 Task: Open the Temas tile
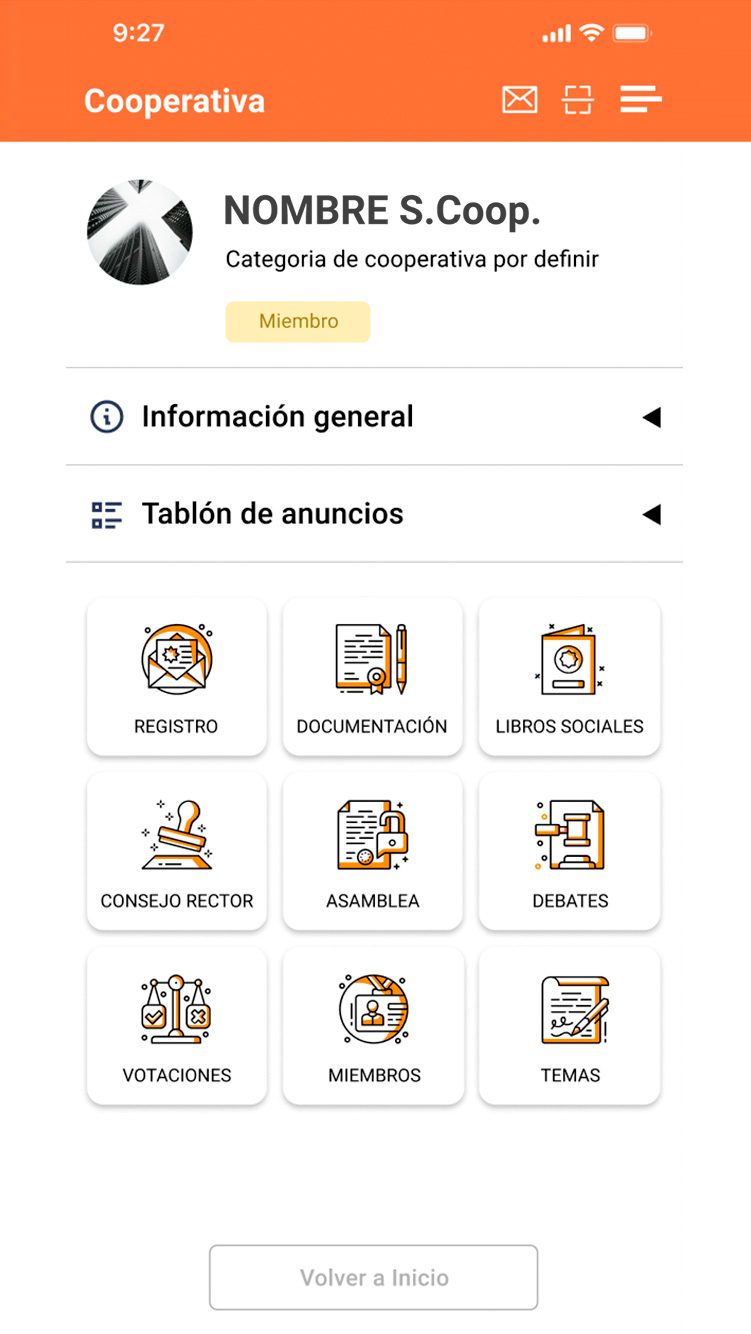(x=569, y=1026)
